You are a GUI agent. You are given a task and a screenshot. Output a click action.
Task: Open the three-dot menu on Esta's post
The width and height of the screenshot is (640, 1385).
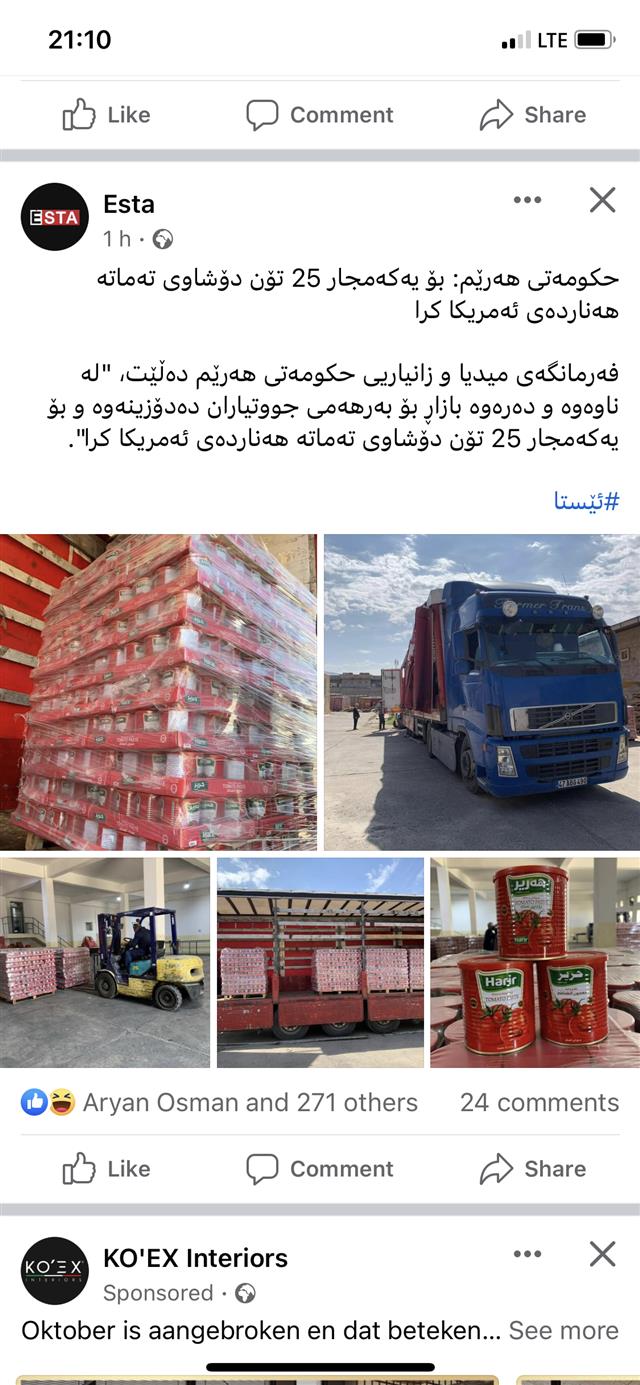pos(527,200)
